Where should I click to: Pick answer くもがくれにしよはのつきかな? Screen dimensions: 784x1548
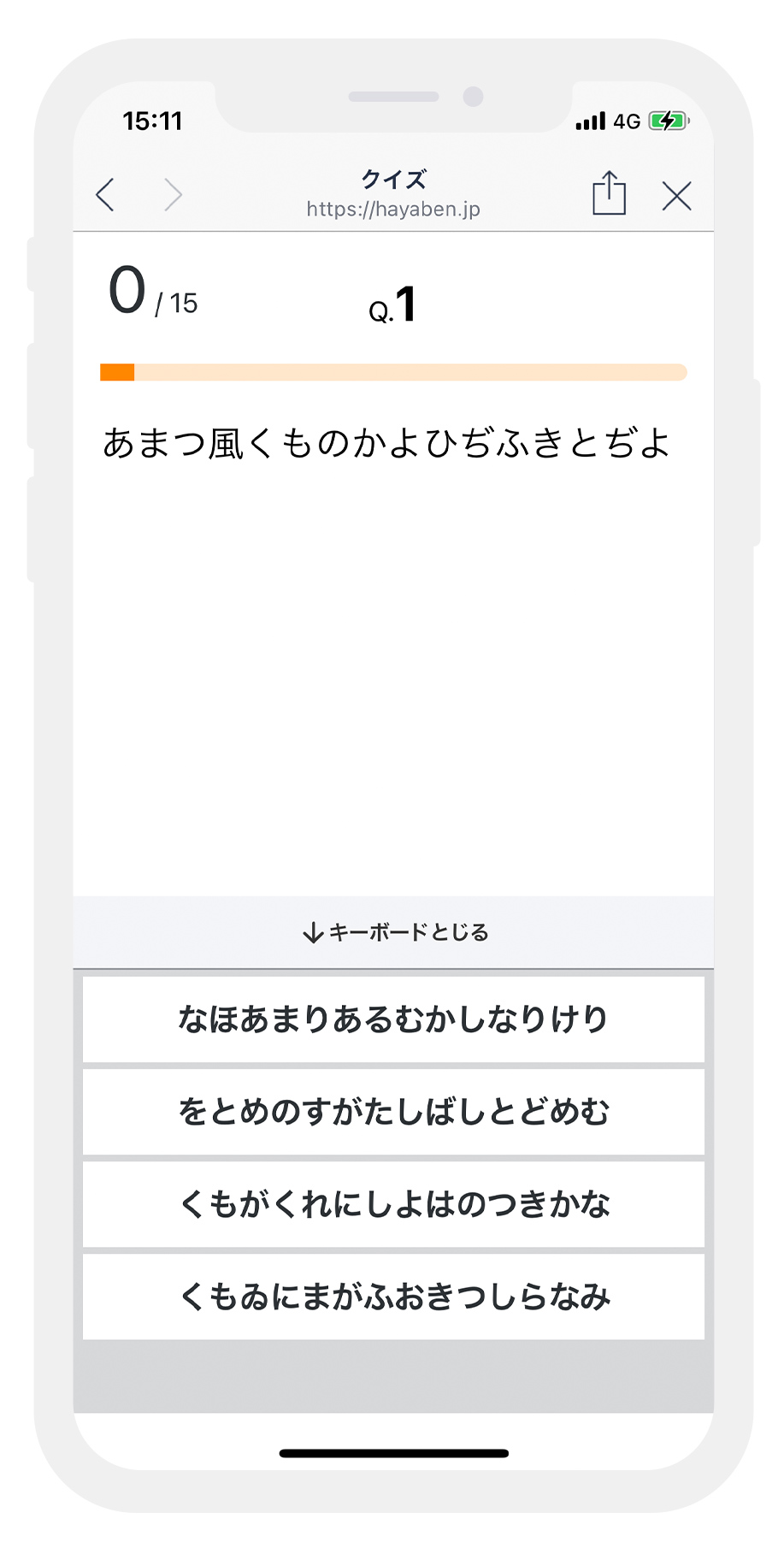(x=393, y=1204)
